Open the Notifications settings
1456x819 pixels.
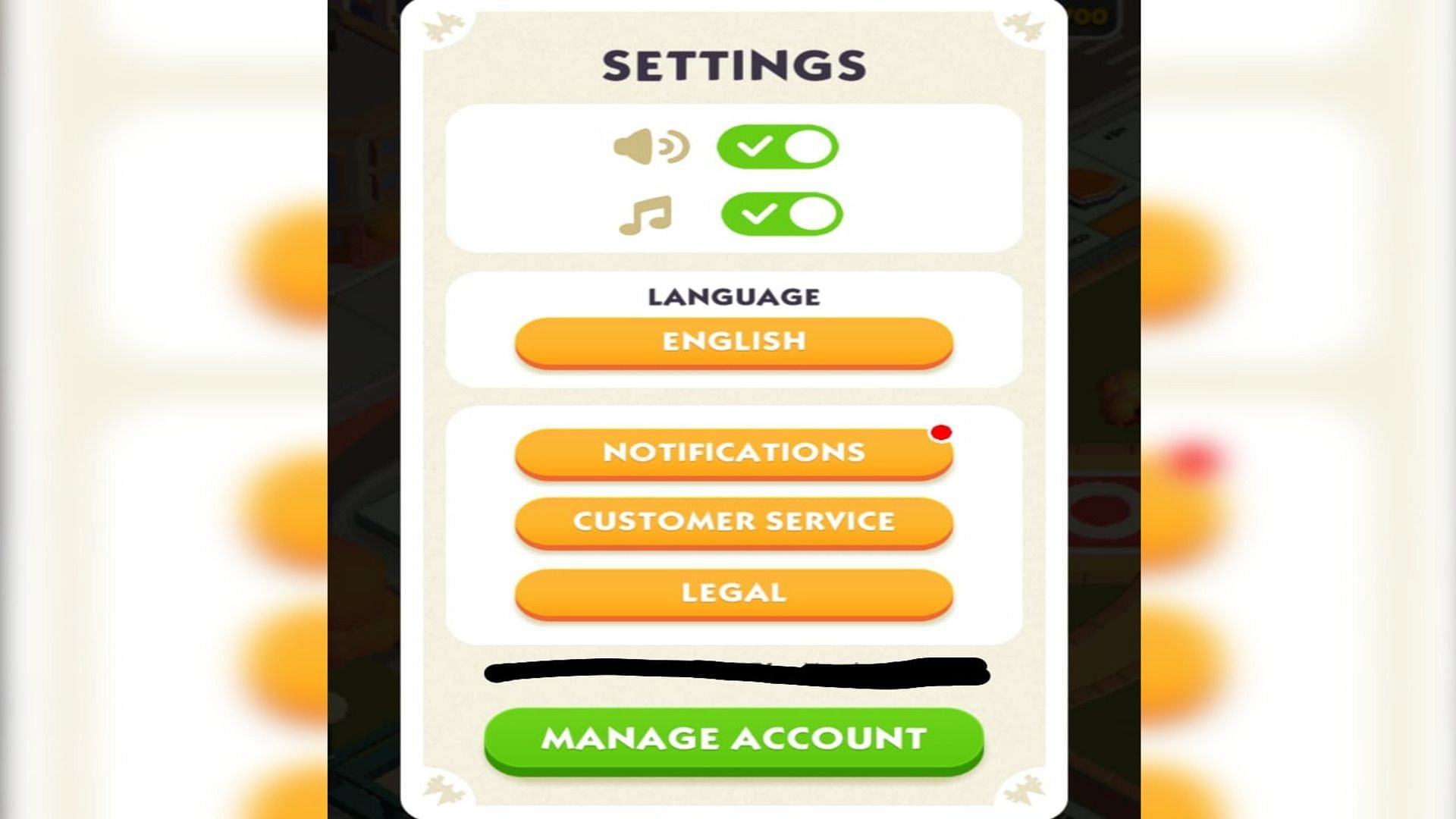tap(733, 452)
